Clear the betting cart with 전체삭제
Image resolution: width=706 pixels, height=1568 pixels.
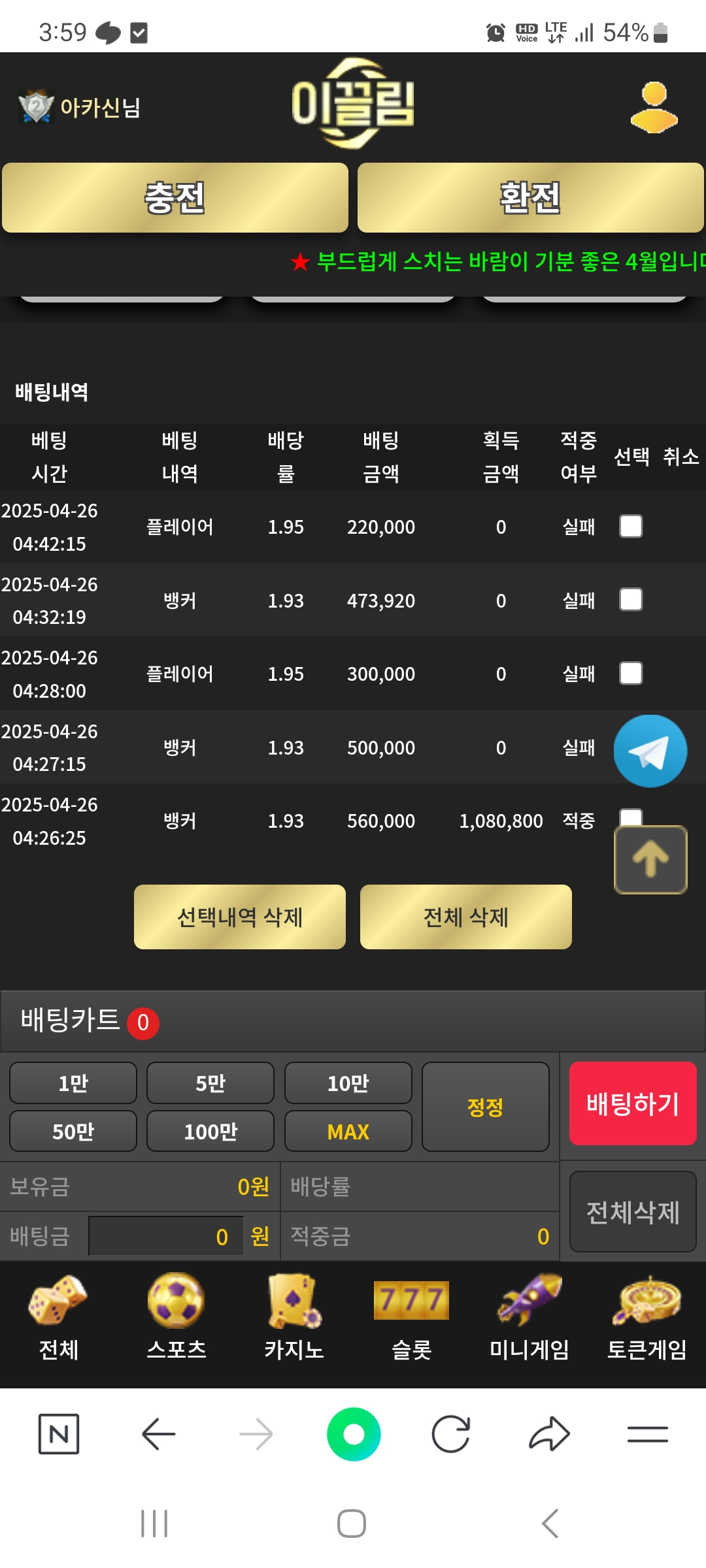632,1212
